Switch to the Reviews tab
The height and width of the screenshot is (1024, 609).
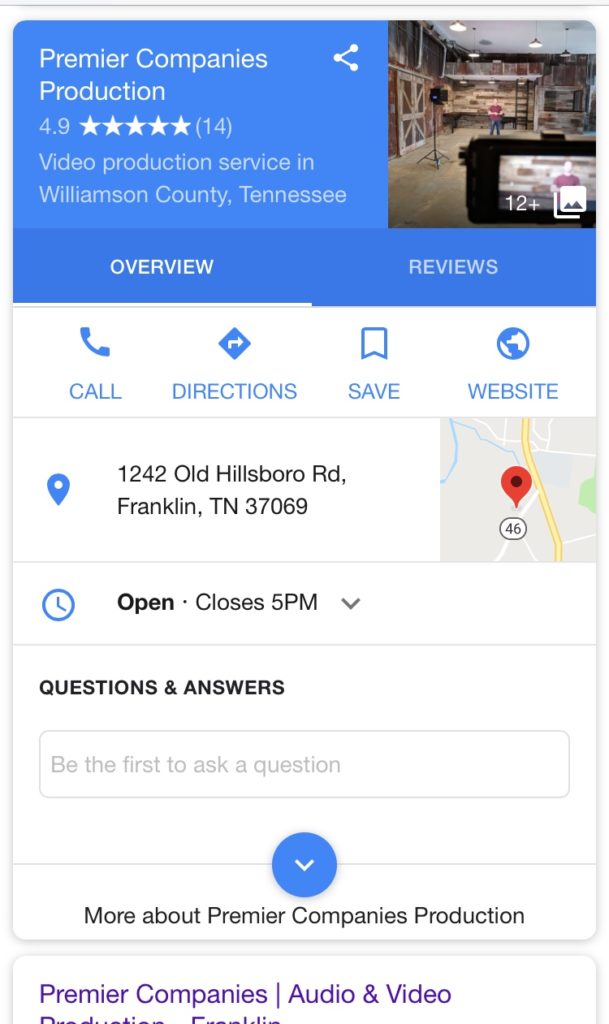tap(453, 266)
